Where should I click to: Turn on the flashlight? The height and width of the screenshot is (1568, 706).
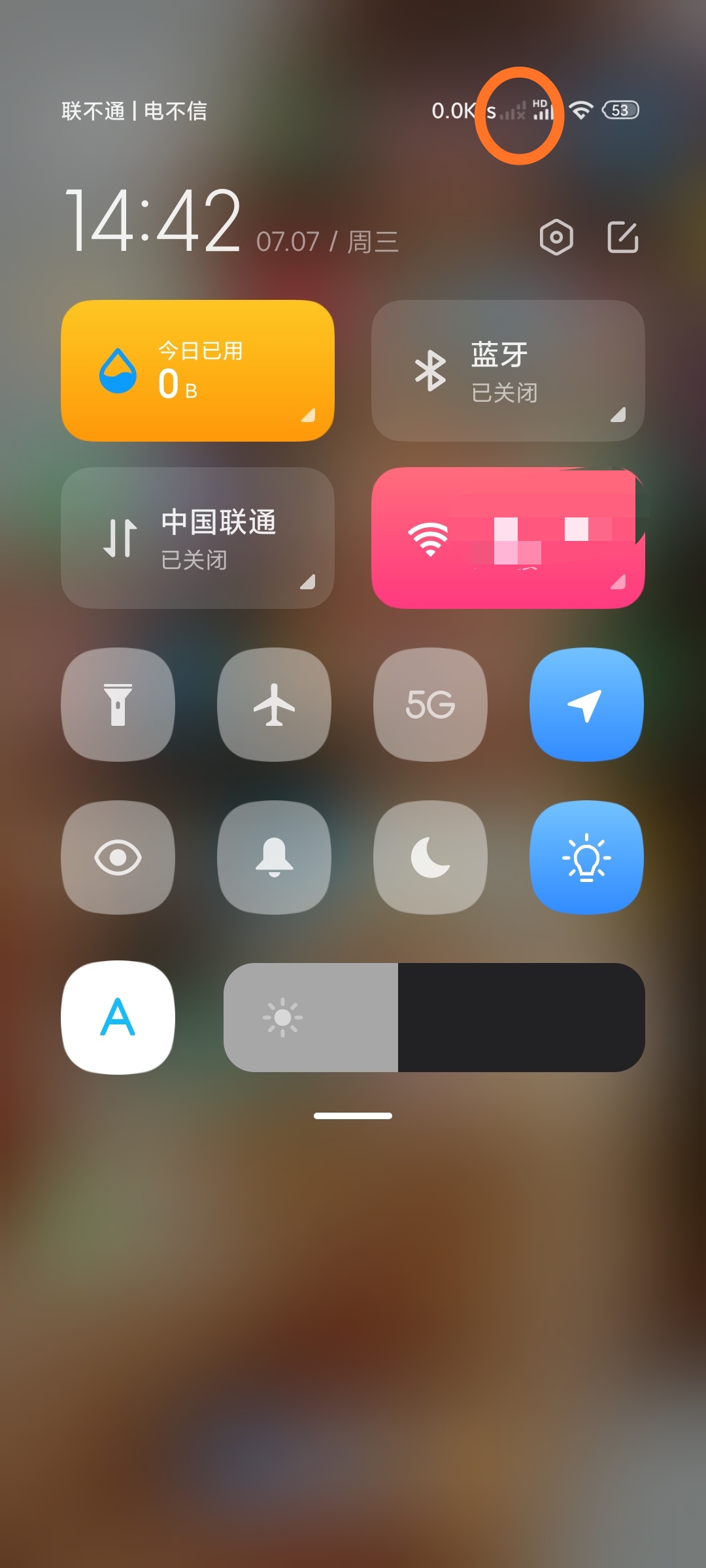(x=118, y=704)
